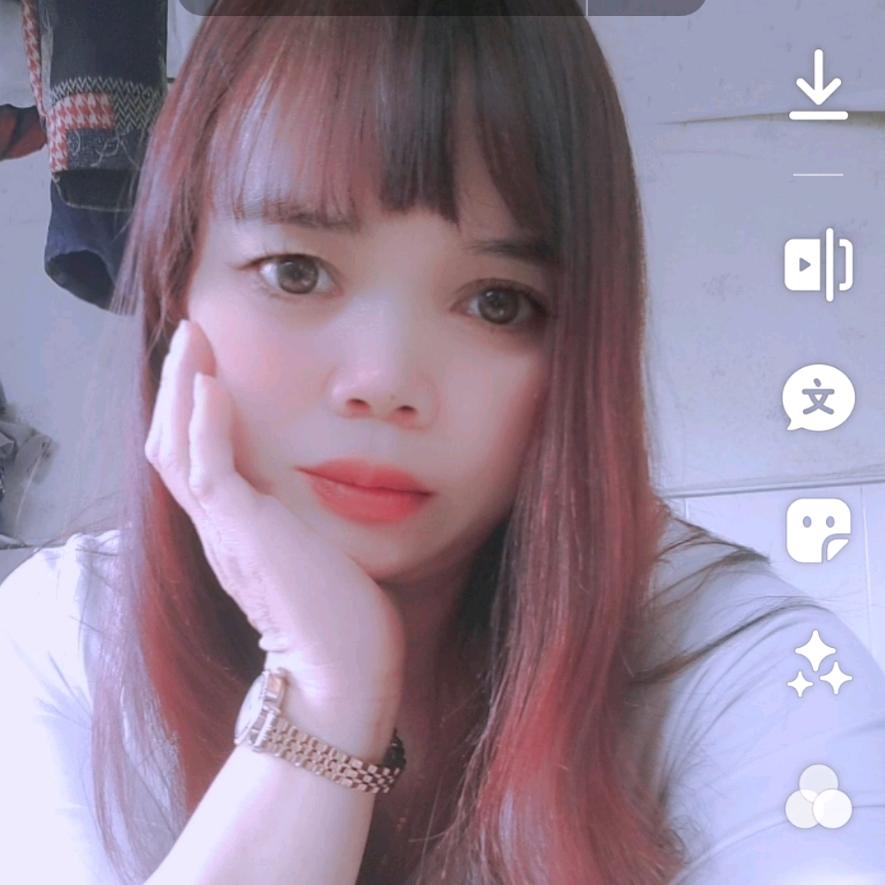Viewport: 885px width, 885px height.
Task: Apply sparkle effects to the photo
Action: [x=818, y=665]
